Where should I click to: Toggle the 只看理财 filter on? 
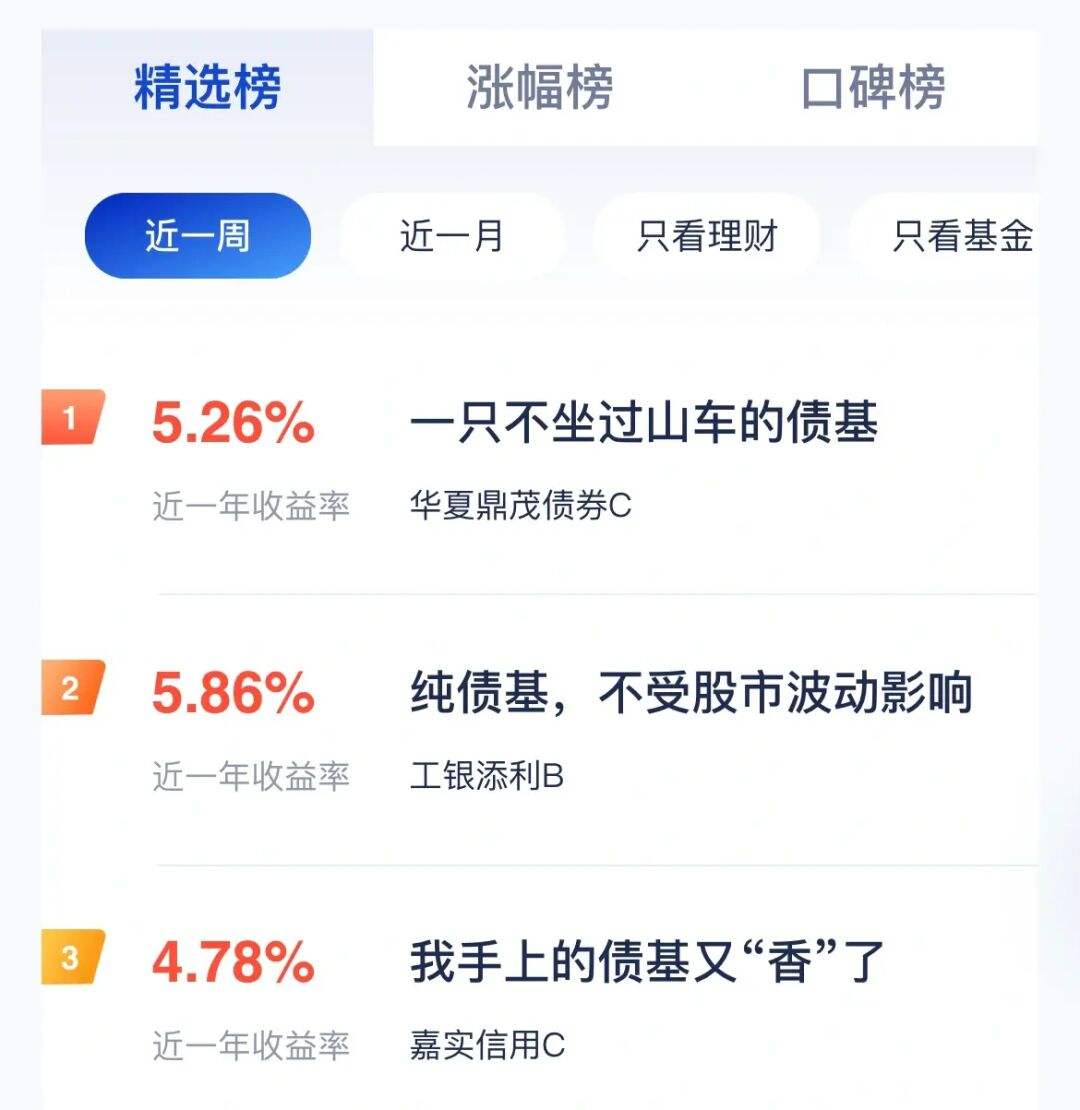tap(707, 236)
